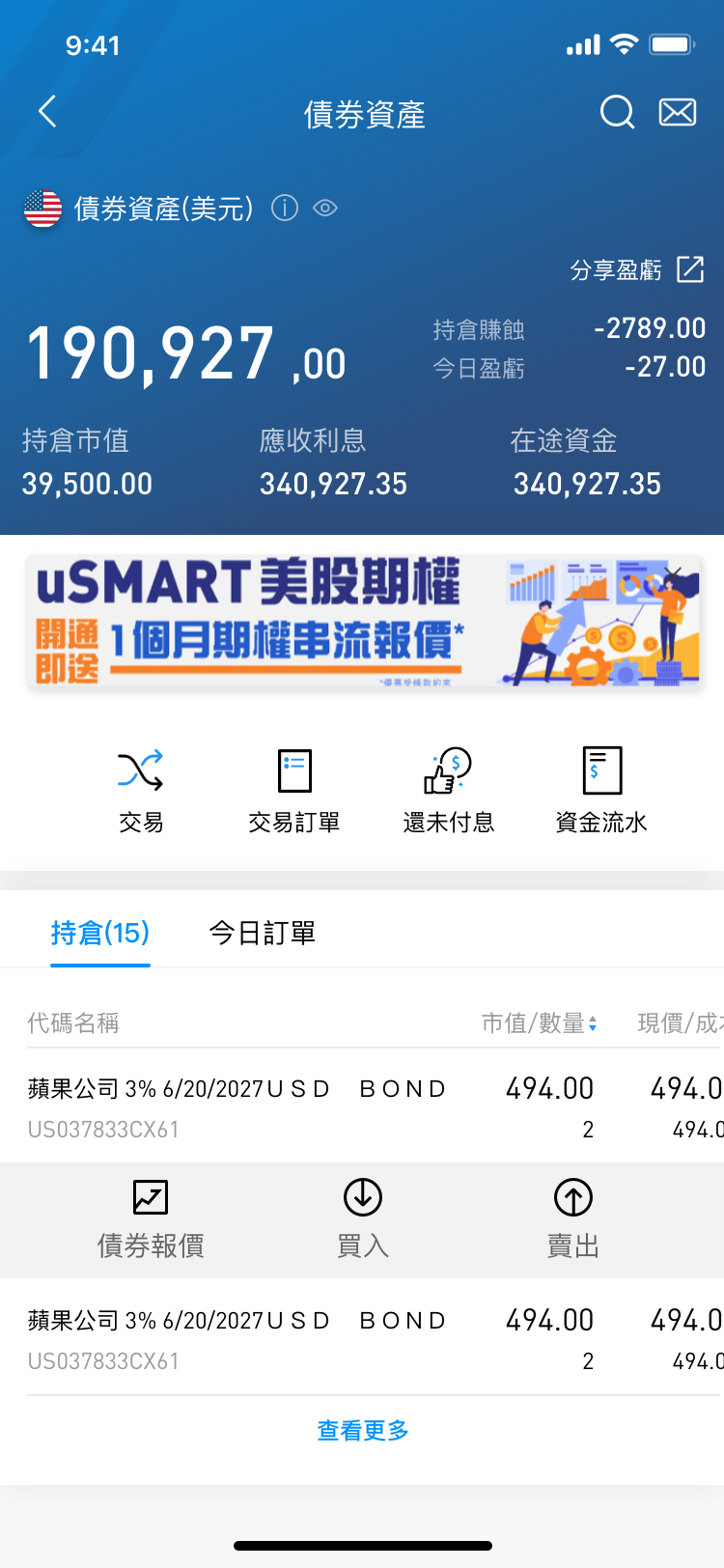Open 還未付息

(448, 792)
